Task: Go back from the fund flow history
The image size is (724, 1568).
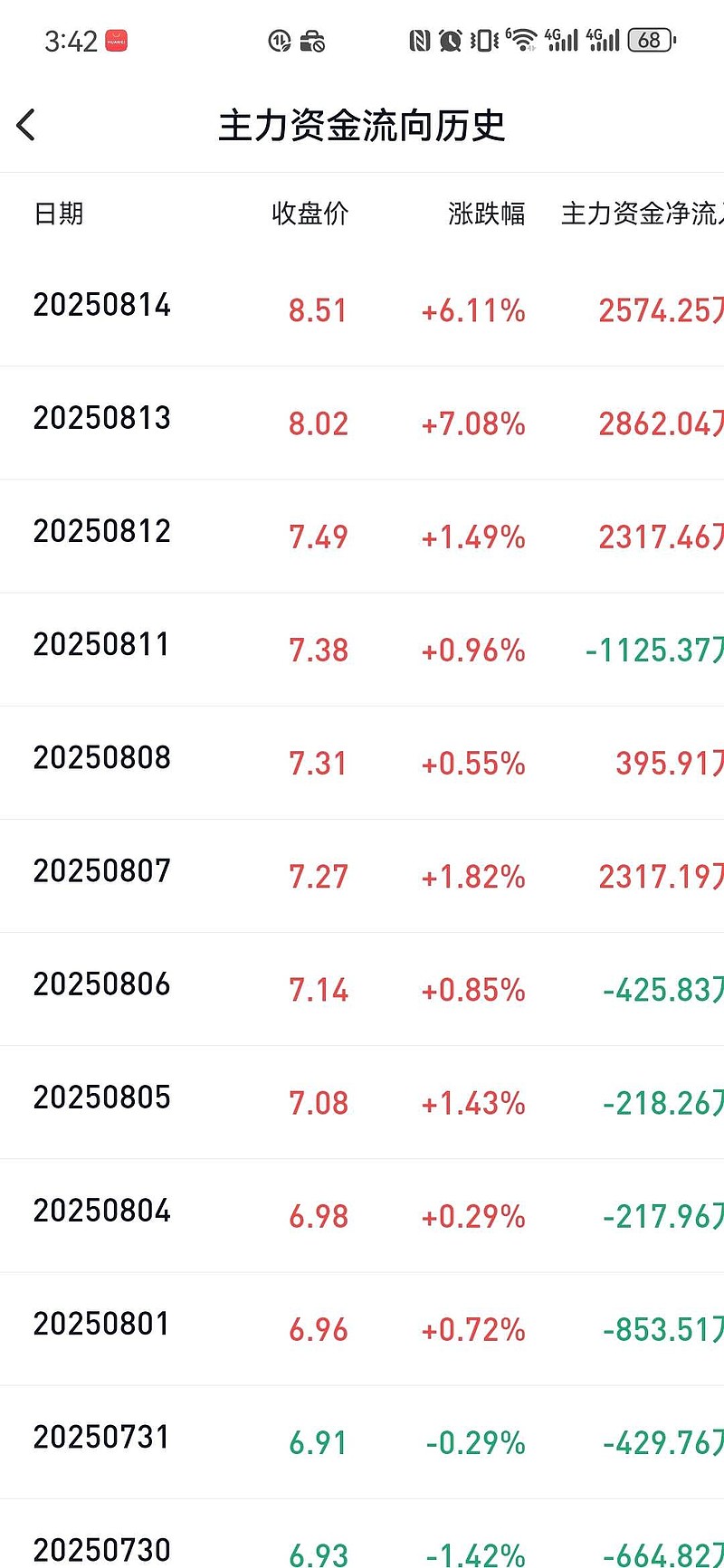Action: [x=26, y=125]
